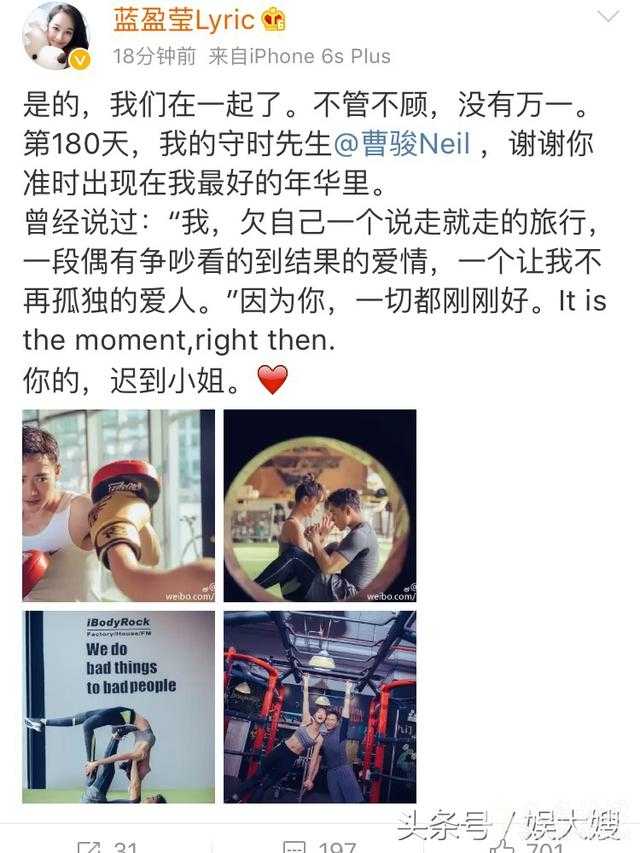Screen dimensions: 640x853
Task: Open the circular-framed couple workout photo
Action: 319,505
